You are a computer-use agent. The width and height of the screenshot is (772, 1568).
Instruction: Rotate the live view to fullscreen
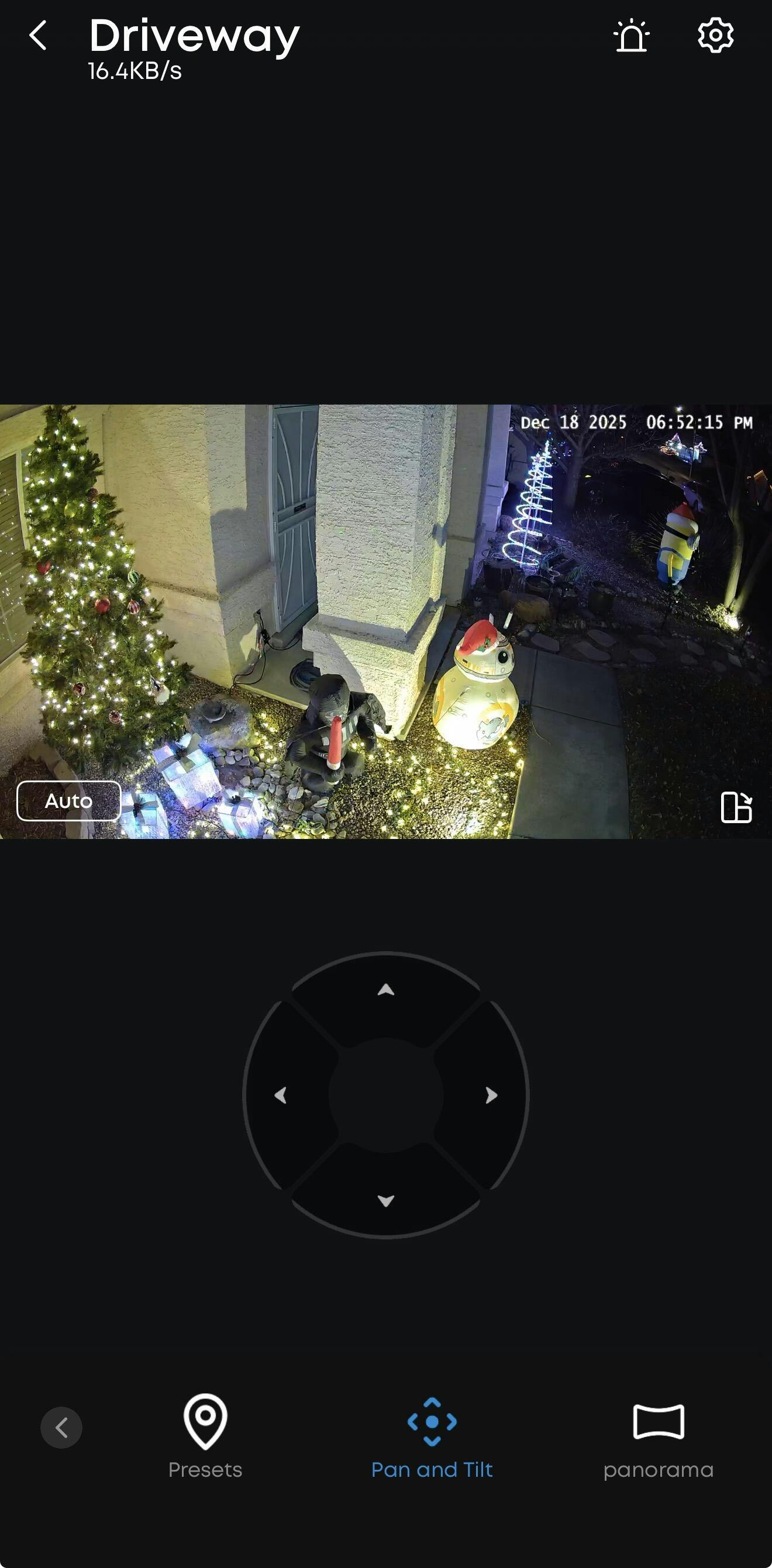(736, 807)
